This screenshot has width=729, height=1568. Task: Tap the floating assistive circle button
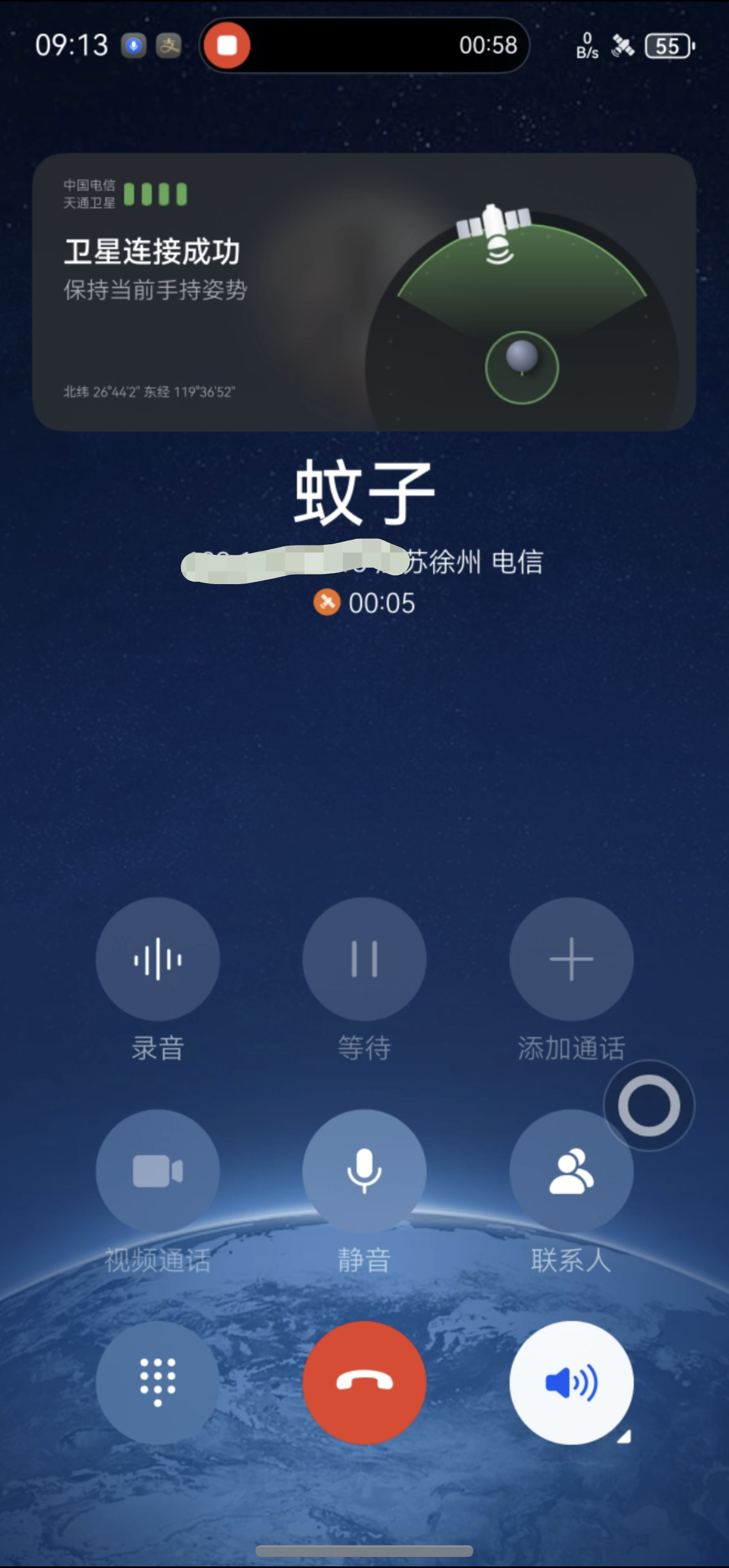pos(649,1105)
